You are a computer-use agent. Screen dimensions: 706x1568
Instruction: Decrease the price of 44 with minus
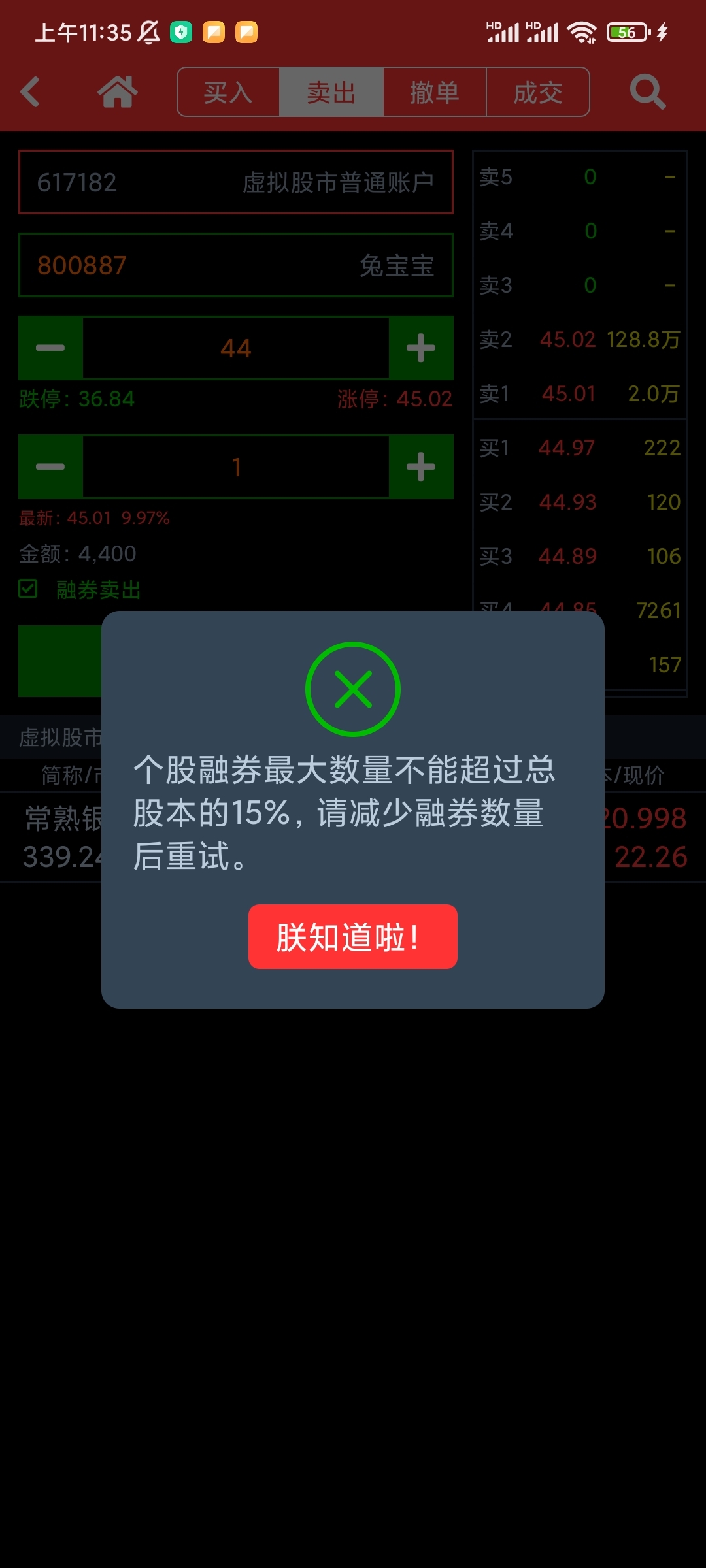(50, 348)
